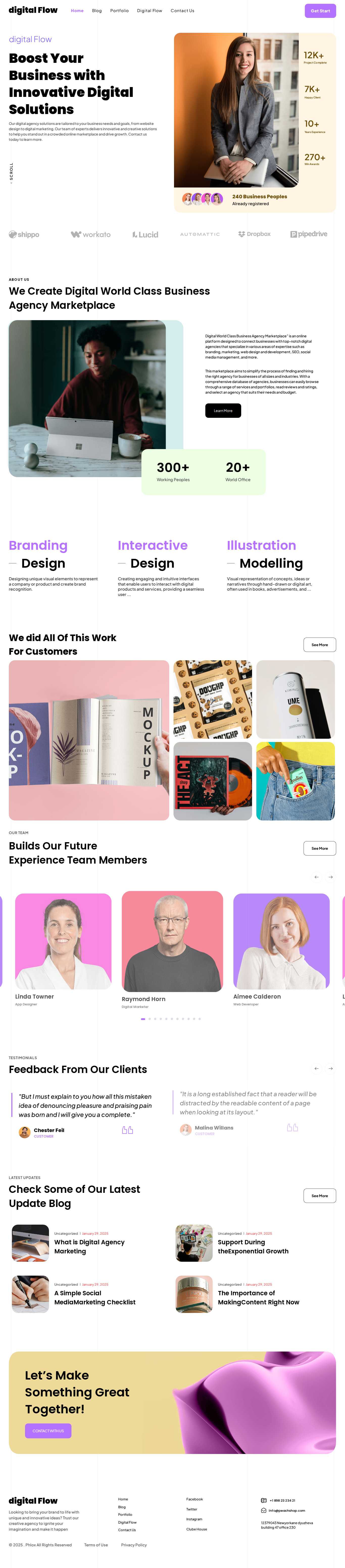Go to Portfolio in the top menu

point(119,11)
